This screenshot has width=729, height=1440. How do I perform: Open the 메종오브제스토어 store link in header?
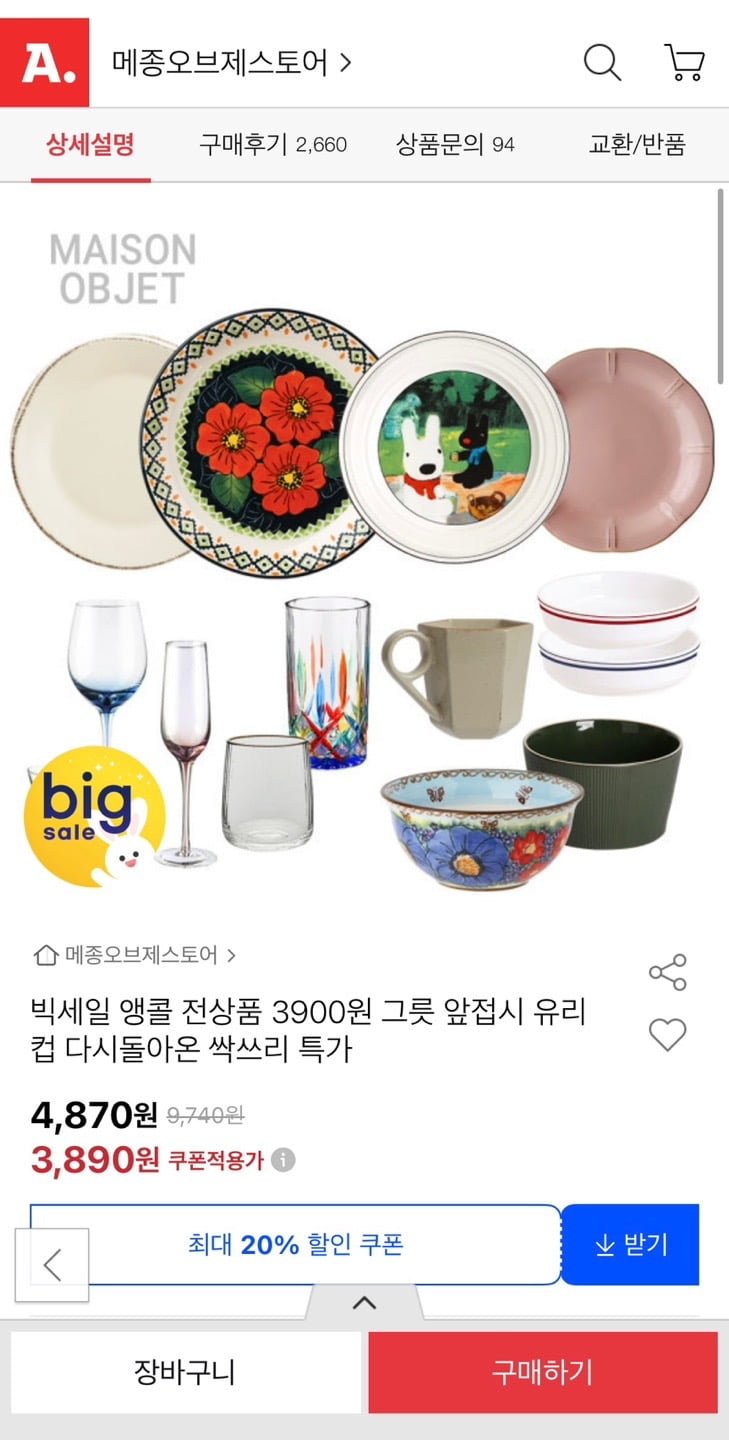click(x=231, y=64)
